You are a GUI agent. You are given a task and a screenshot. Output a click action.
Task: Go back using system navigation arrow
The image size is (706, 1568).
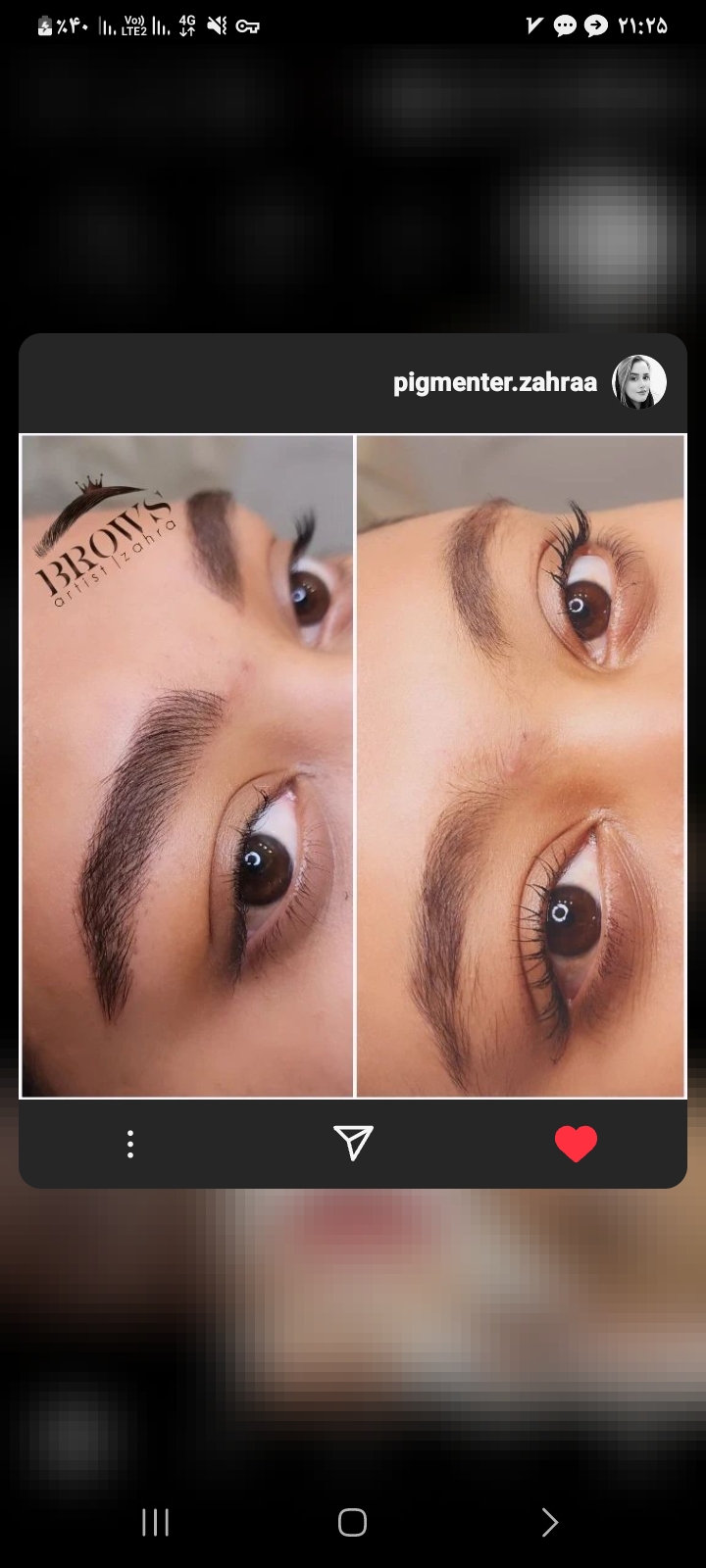(x=549, y=1522)
